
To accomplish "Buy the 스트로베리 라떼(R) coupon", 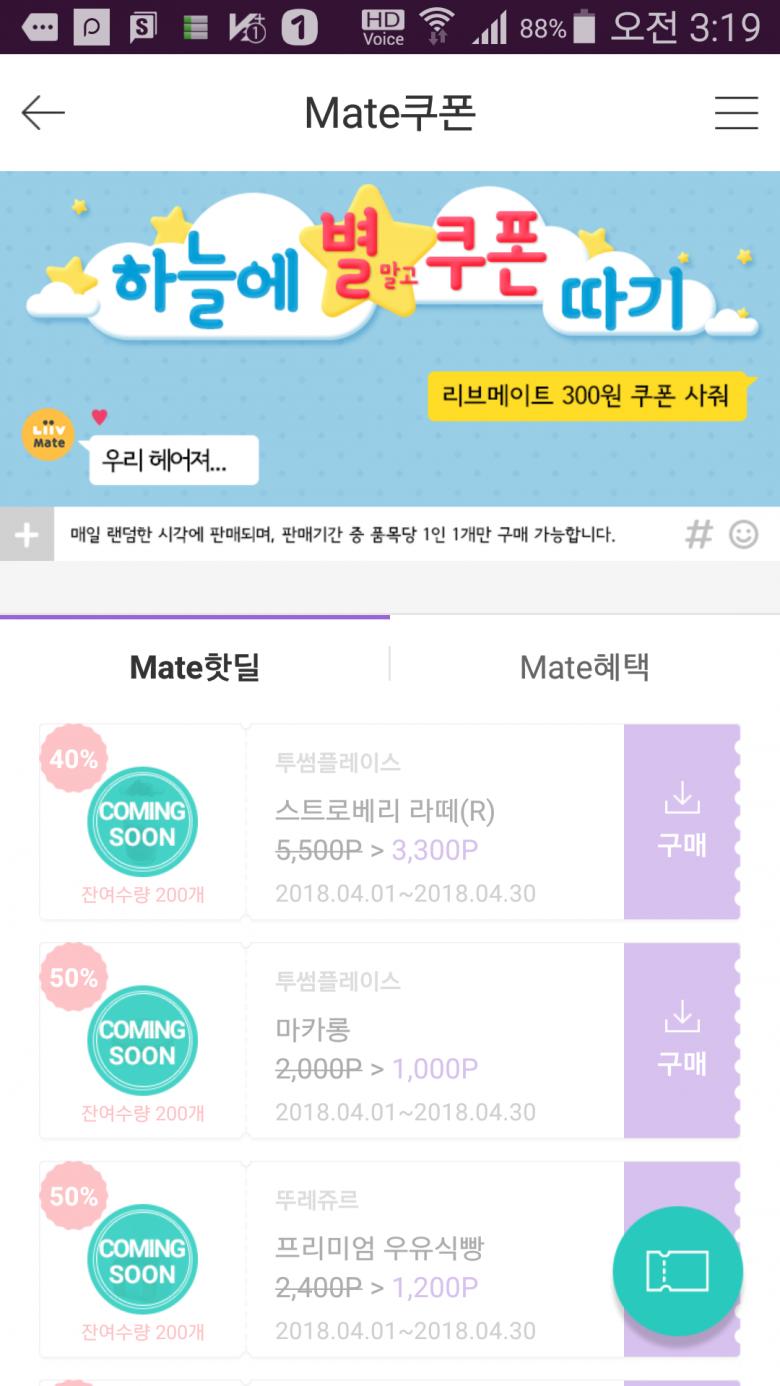I will coord(682,822).
